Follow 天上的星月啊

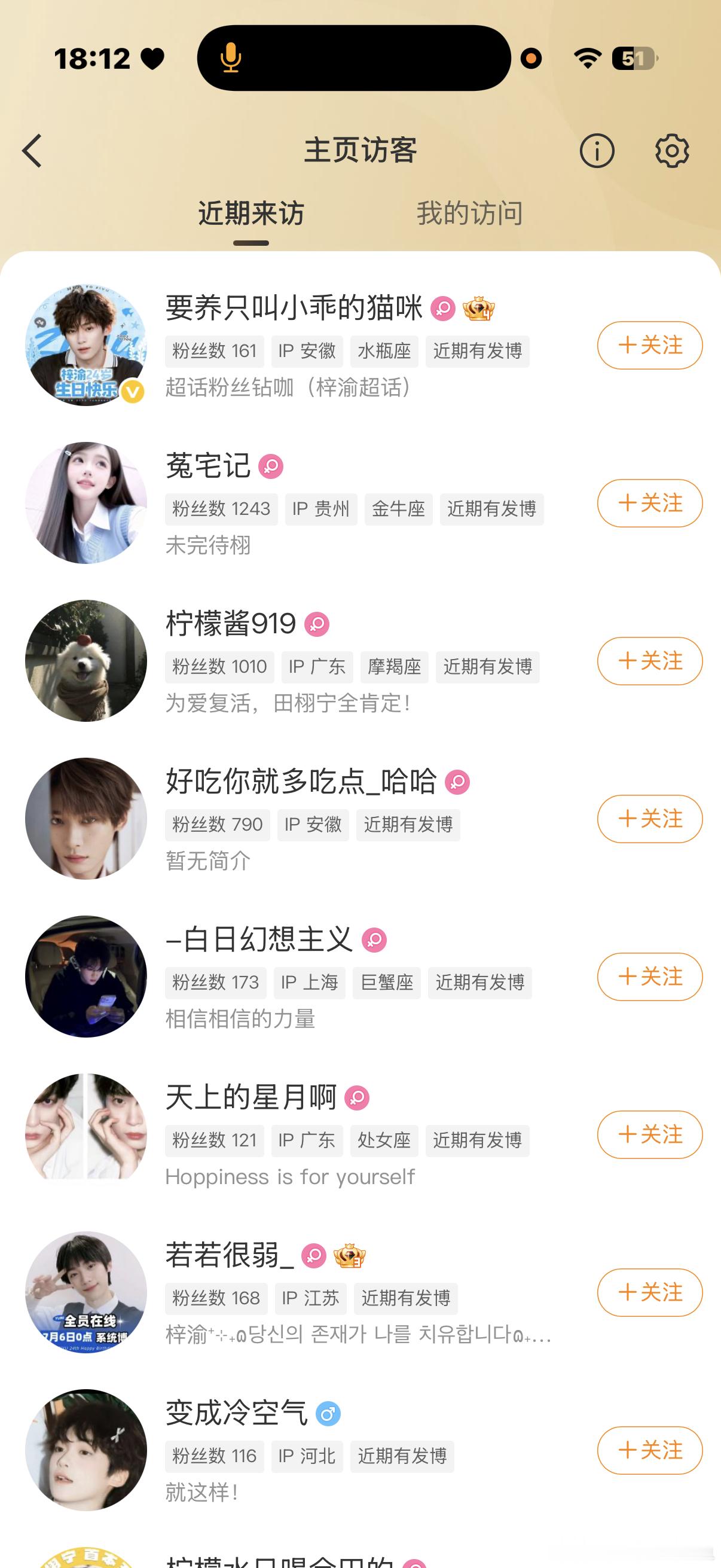pos(650,1134)
